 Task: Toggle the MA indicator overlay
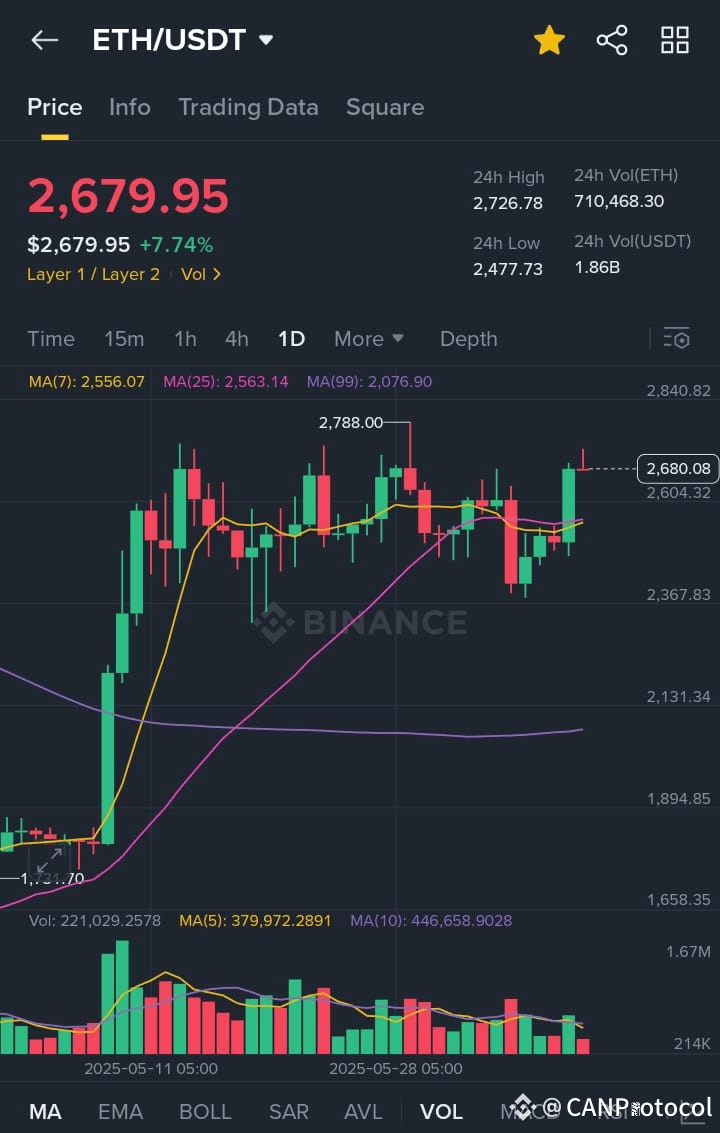coord(46,1111)
